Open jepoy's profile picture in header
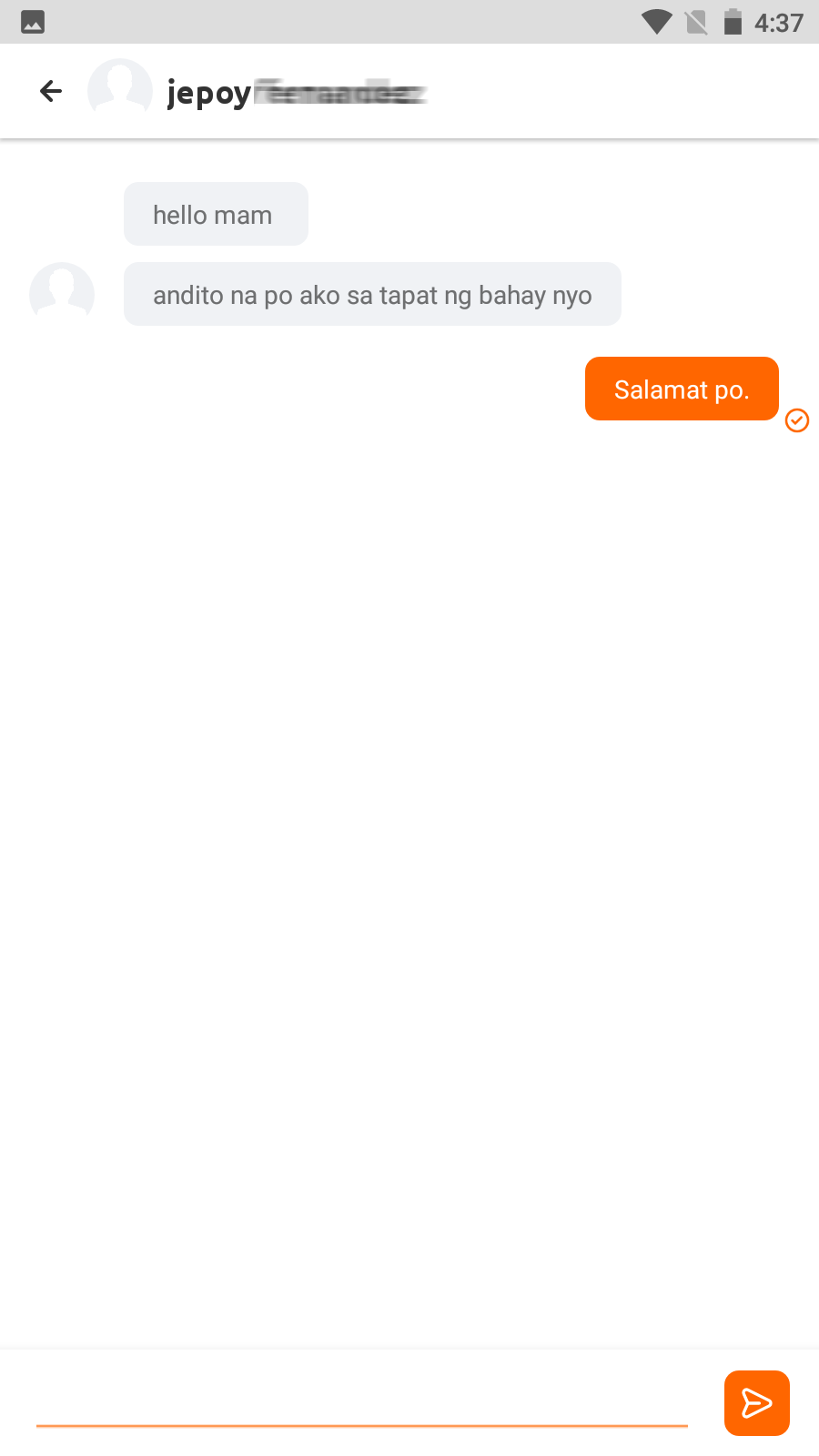The height and width of the screenshot is (1456, 819). [119, 91]
